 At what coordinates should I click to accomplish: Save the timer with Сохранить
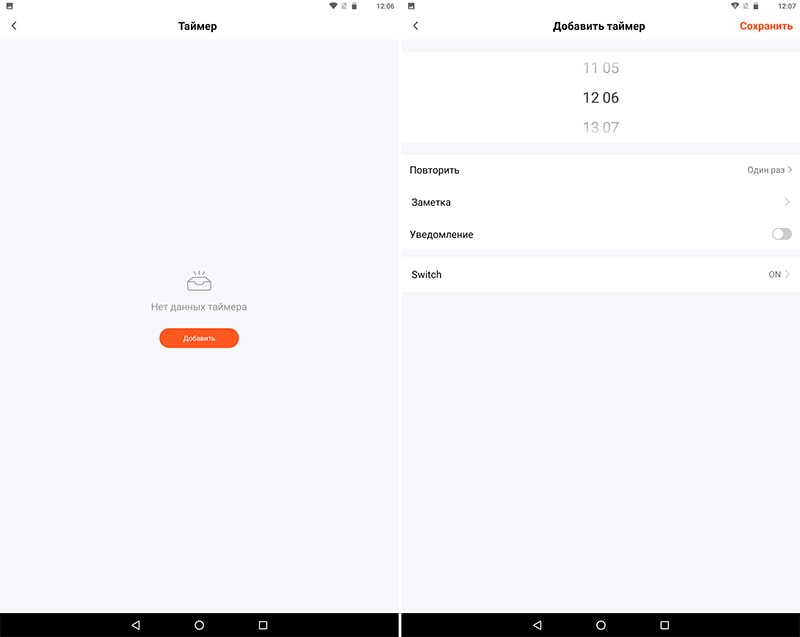point(766,26)
